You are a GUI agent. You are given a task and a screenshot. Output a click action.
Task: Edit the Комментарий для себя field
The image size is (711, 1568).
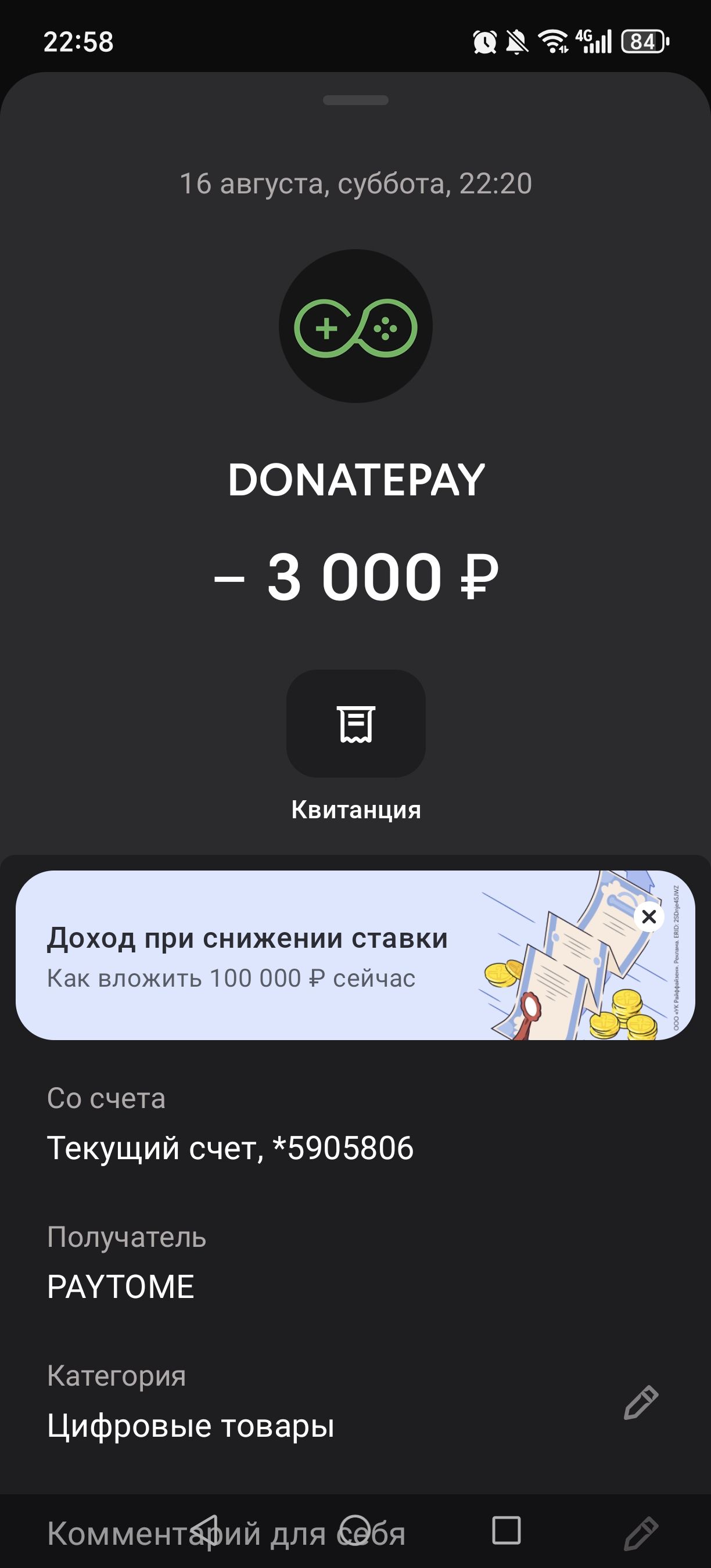pyautogui.click(x=641, y=1533)
